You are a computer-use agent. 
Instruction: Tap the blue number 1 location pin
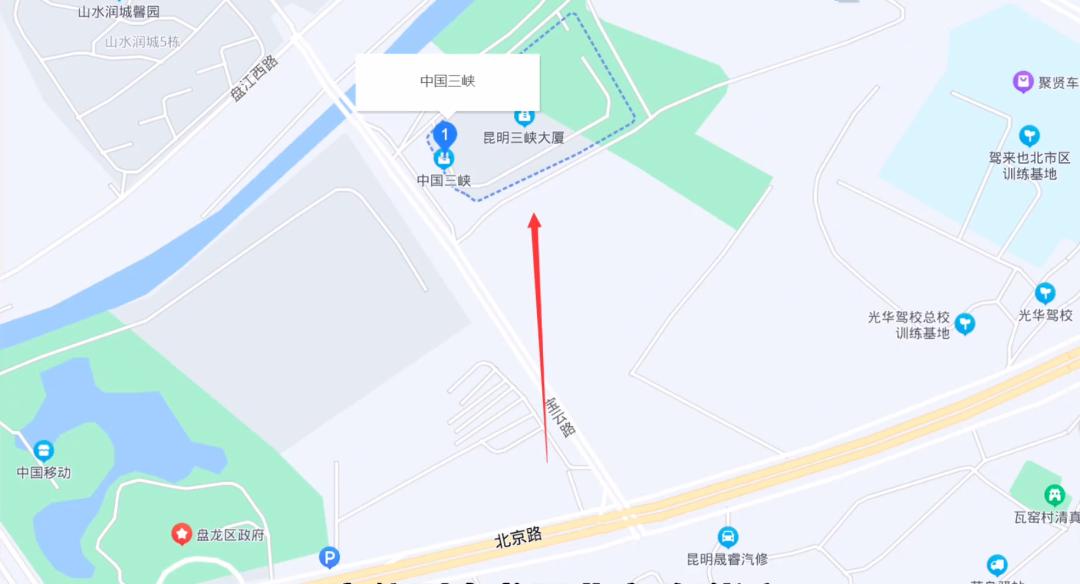coord(444,134)
